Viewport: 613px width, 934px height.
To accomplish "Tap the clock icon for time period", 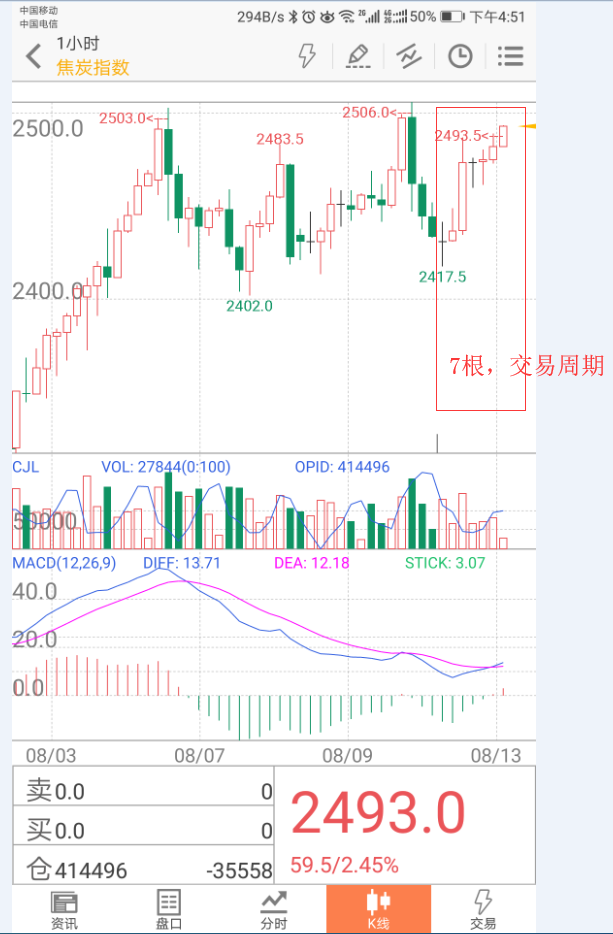I will [459, 56].
